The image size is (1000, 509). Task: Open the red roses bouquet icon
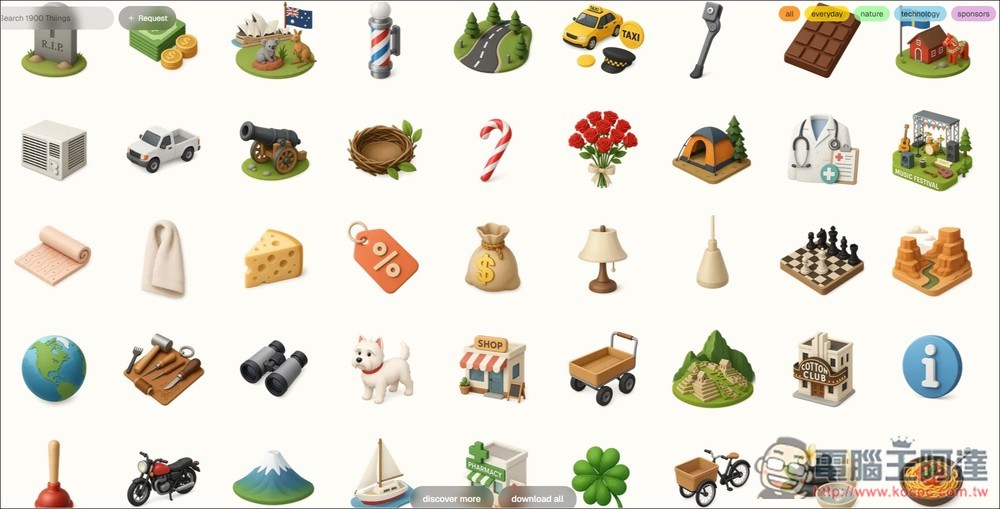602,148
